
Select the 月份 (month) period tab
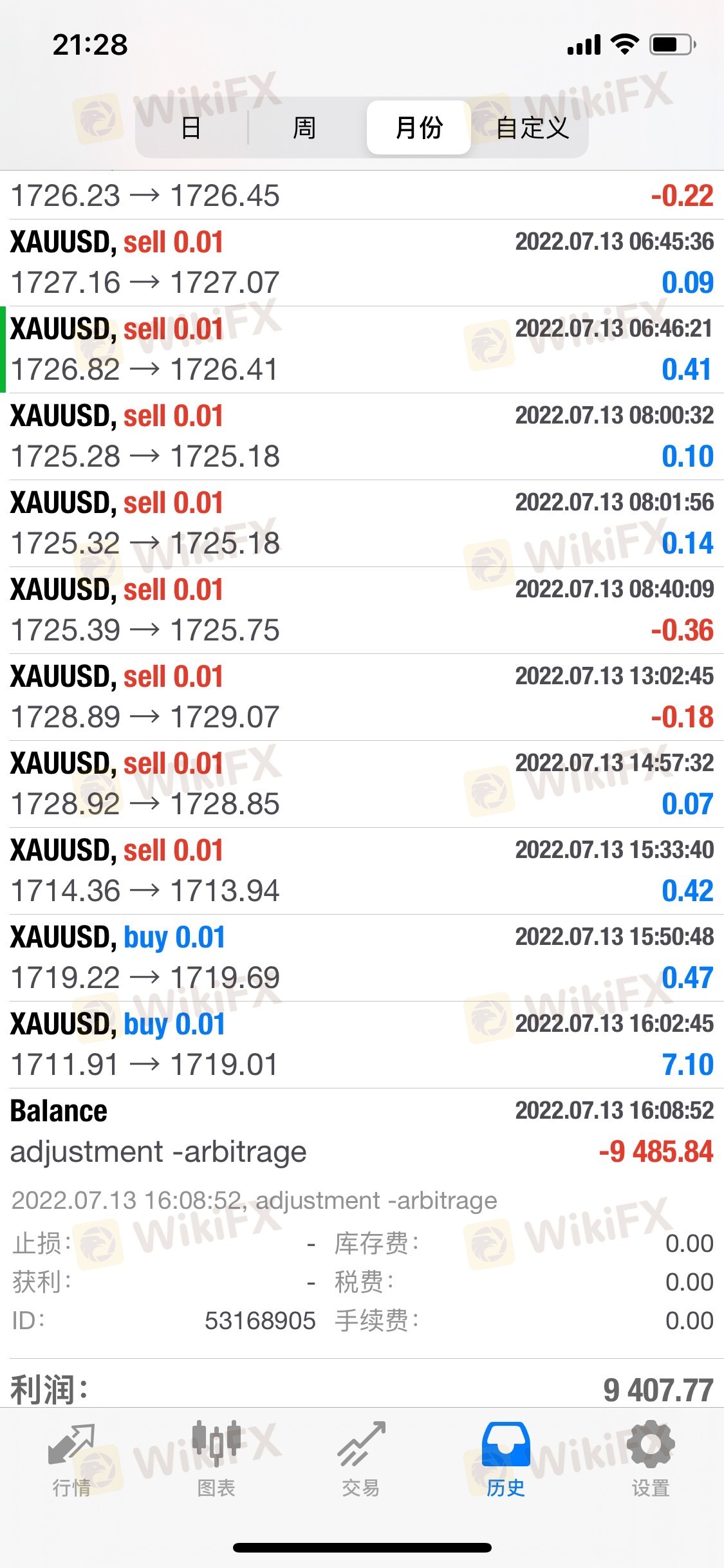point(419,127)
